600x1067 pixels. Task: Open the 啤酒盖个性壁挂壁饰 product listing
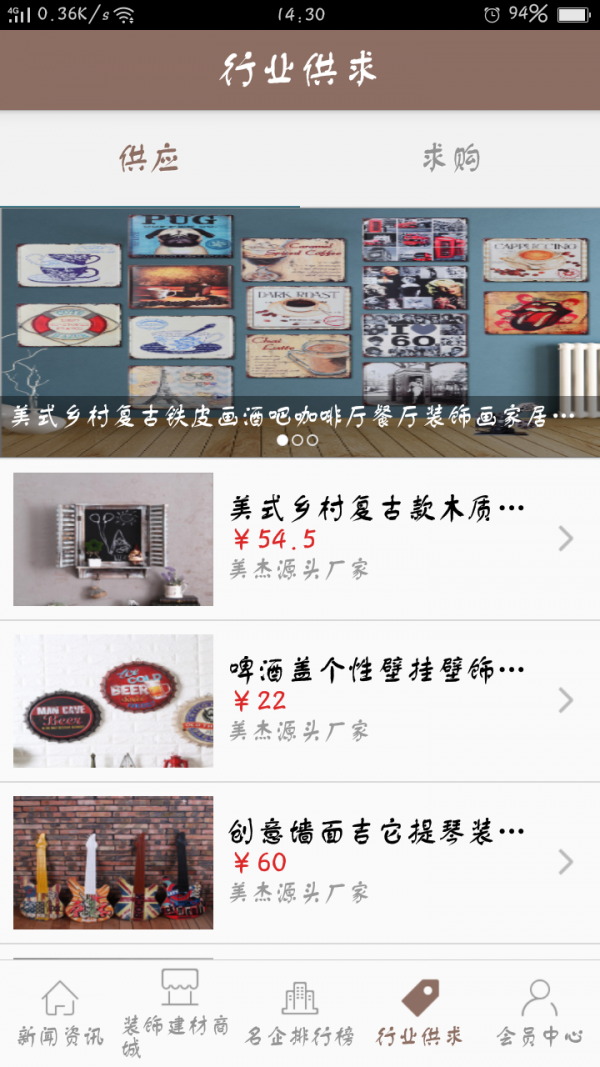click(x=300, y=700)
